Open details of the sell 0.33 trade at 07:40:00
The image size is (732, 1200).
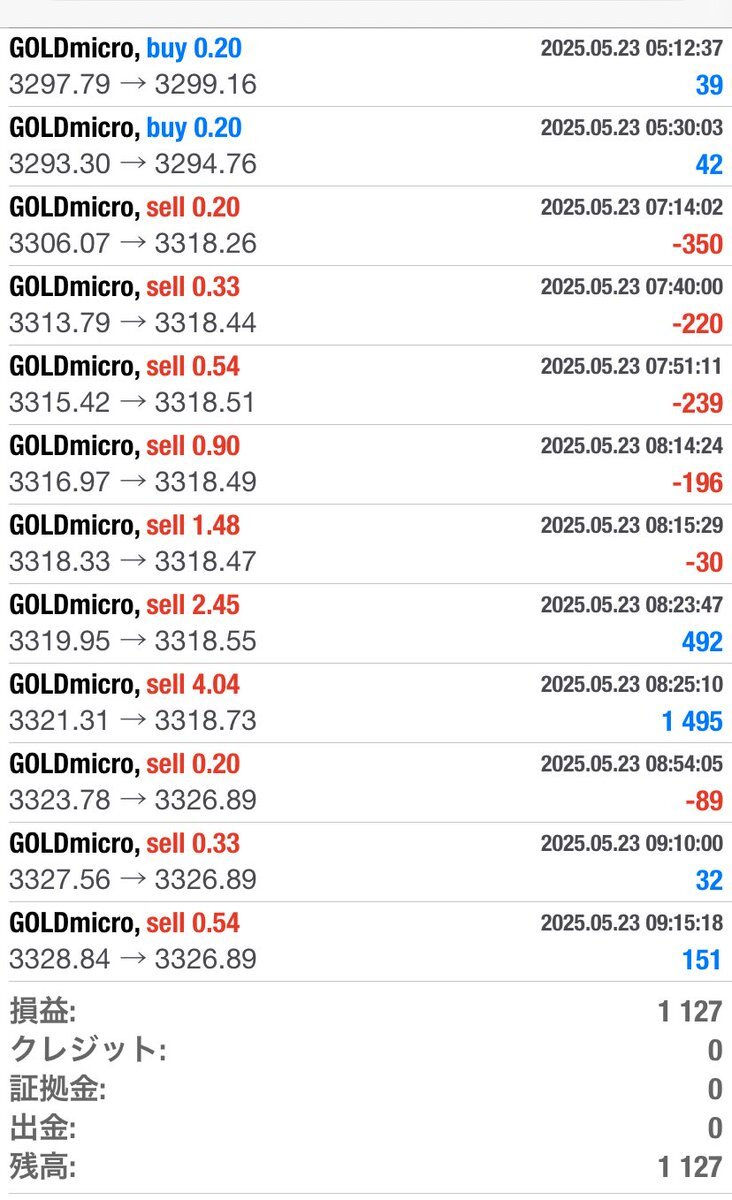pyautogui.click(x=366, y=305)
